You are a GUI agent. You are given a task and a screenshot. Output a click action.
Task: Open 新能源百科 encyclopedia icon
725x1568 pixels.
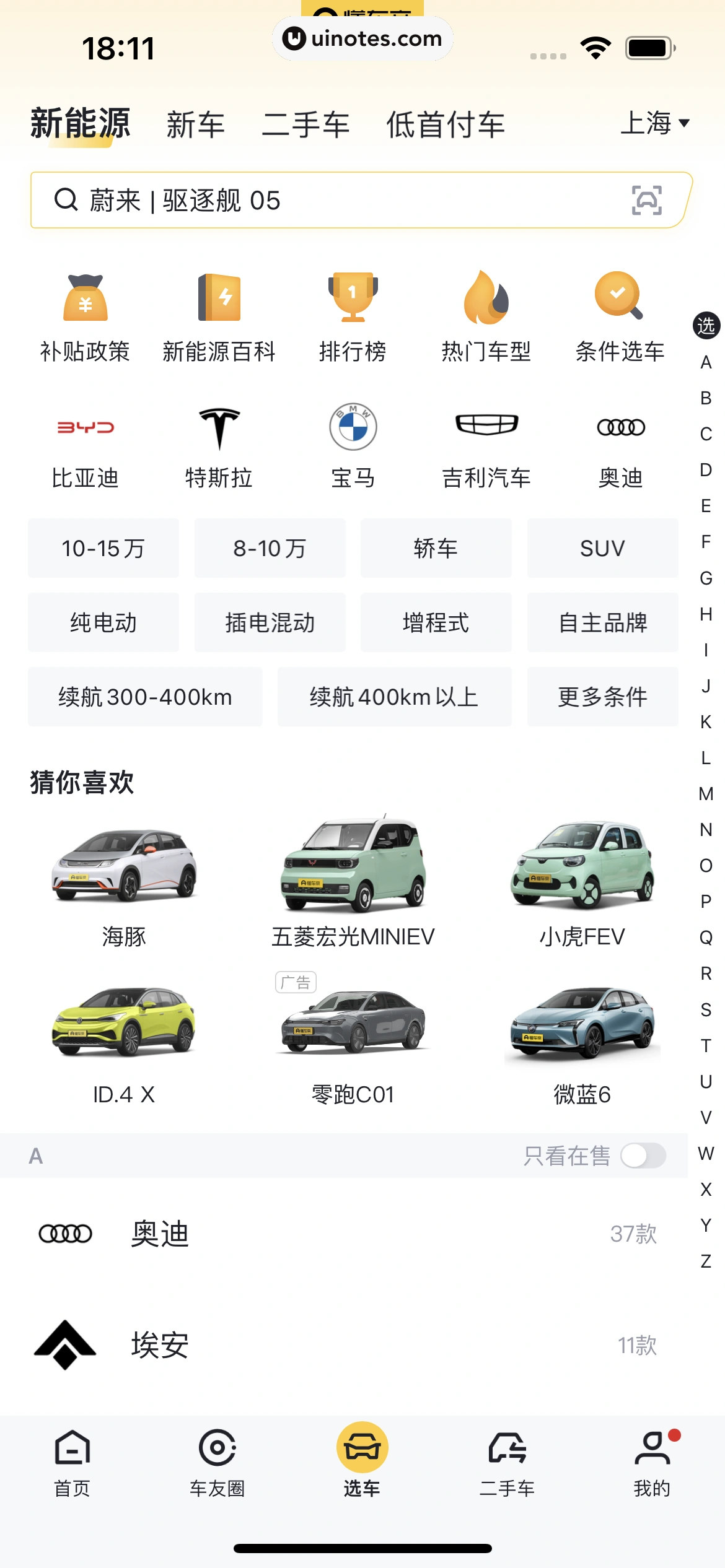pyautogui.click(x=218, y=316)
